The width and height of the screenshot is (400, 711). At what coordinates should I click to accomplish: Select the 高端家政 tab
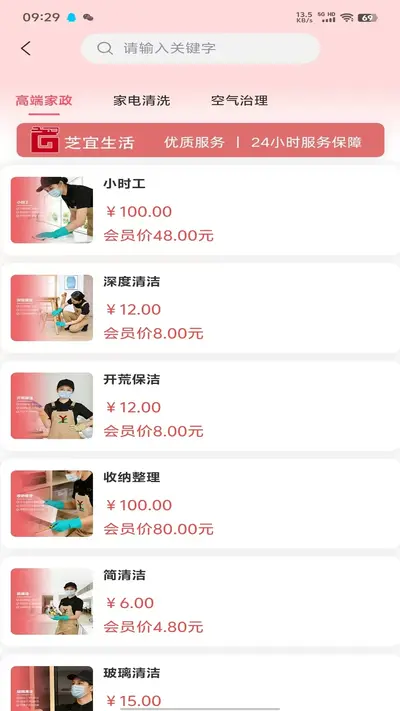[44, 101]
